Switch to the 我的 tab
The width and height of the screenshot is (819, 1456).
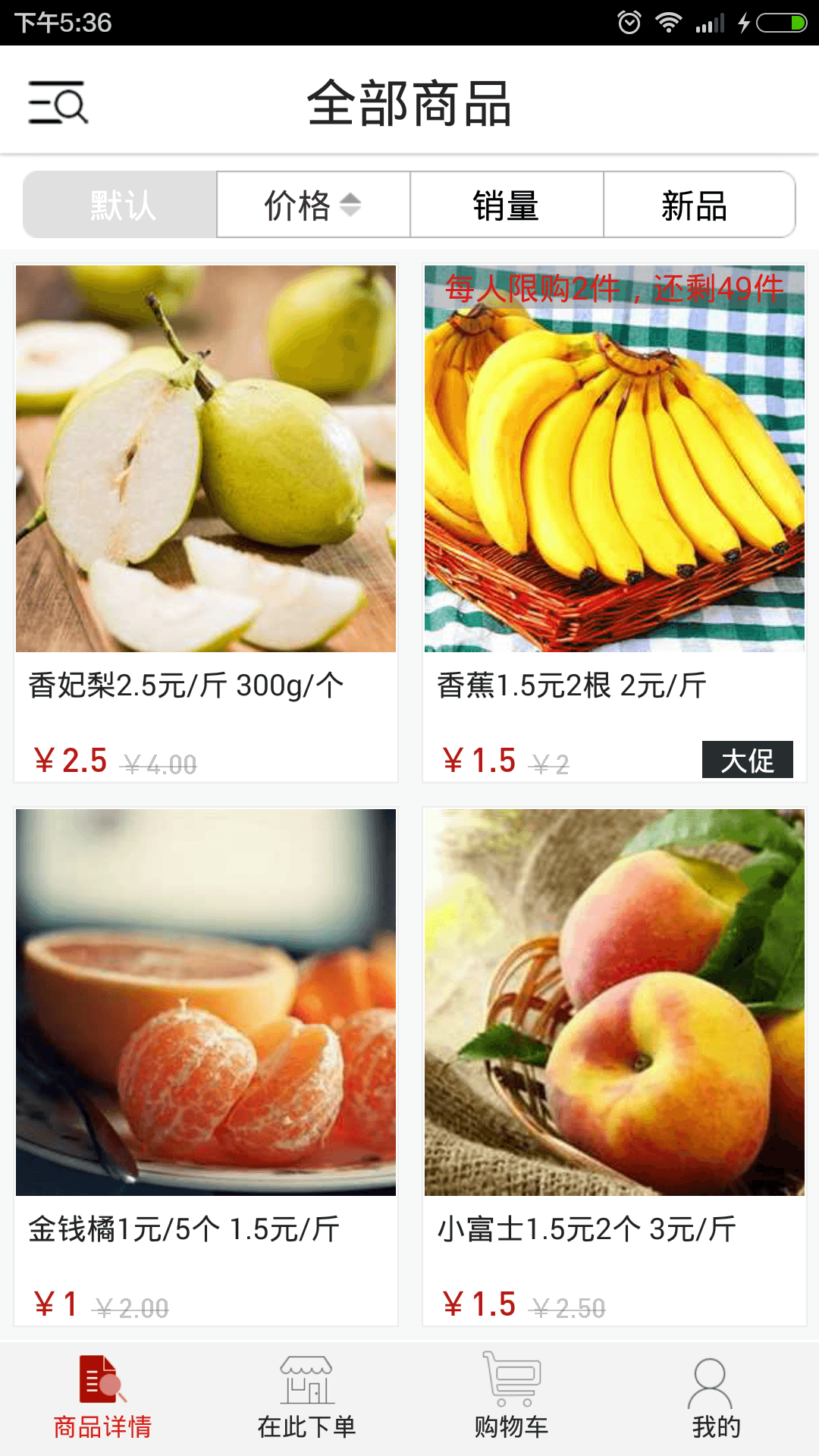(716, 1398)
